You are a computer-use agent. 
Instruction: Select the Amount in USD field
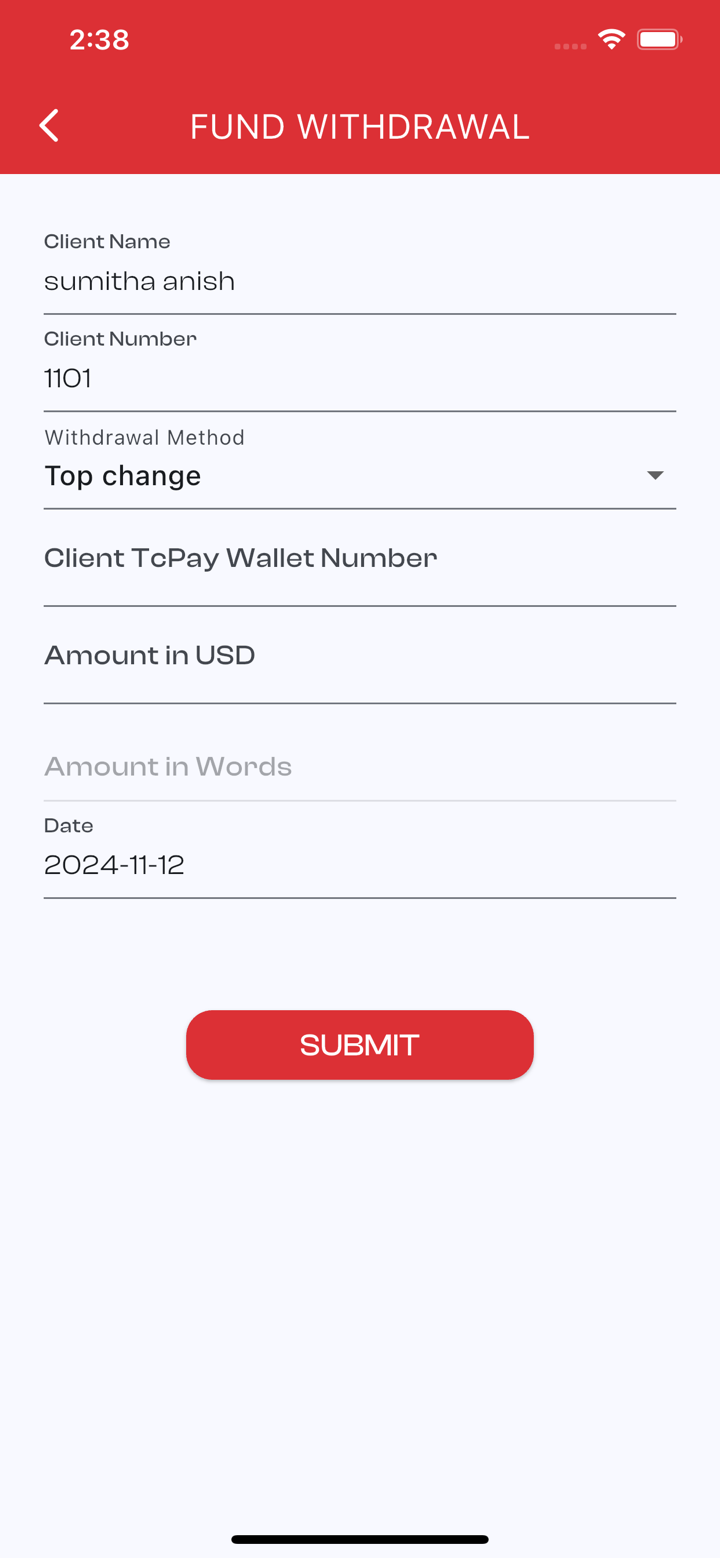[x=359, y=657]
